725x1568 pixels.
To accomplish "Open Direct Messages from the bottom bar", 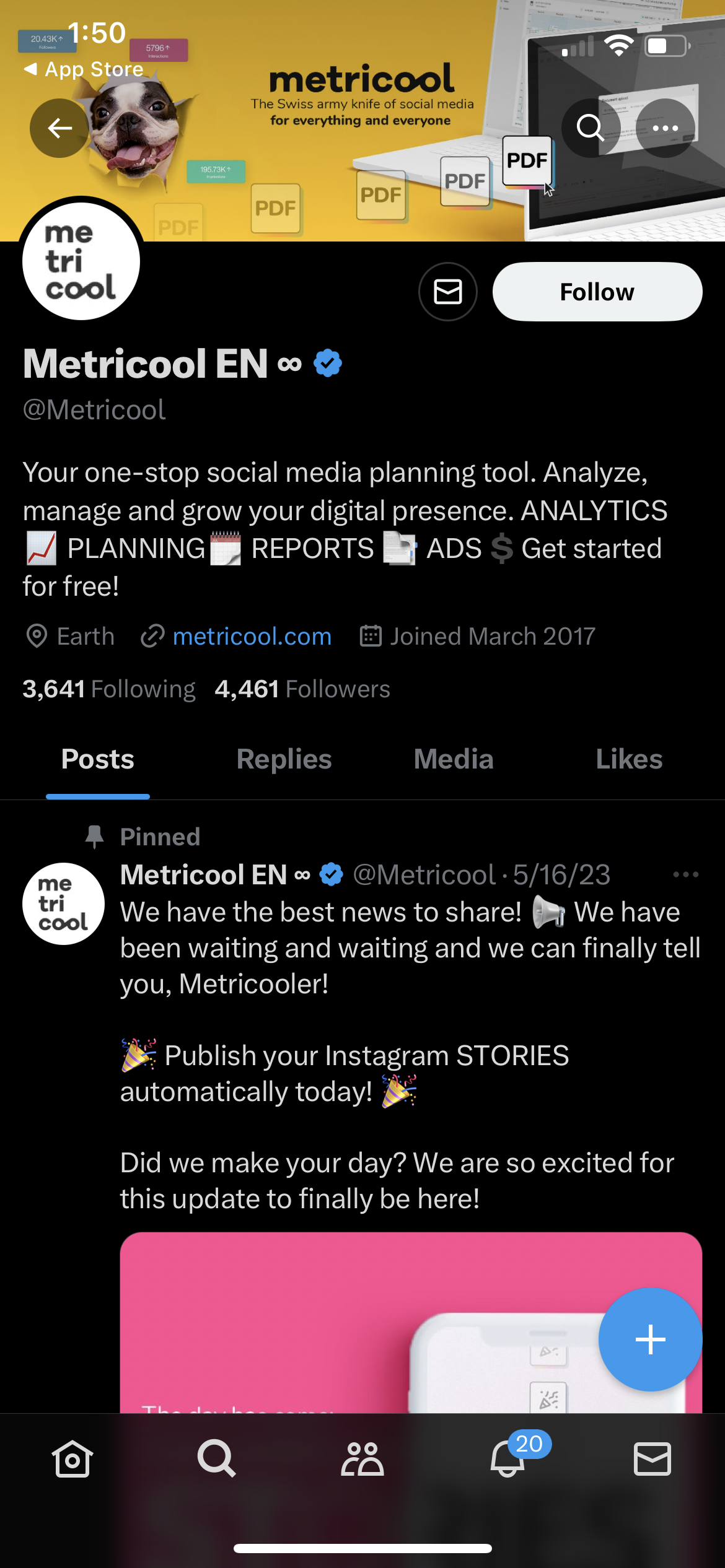I will 652,1459.
